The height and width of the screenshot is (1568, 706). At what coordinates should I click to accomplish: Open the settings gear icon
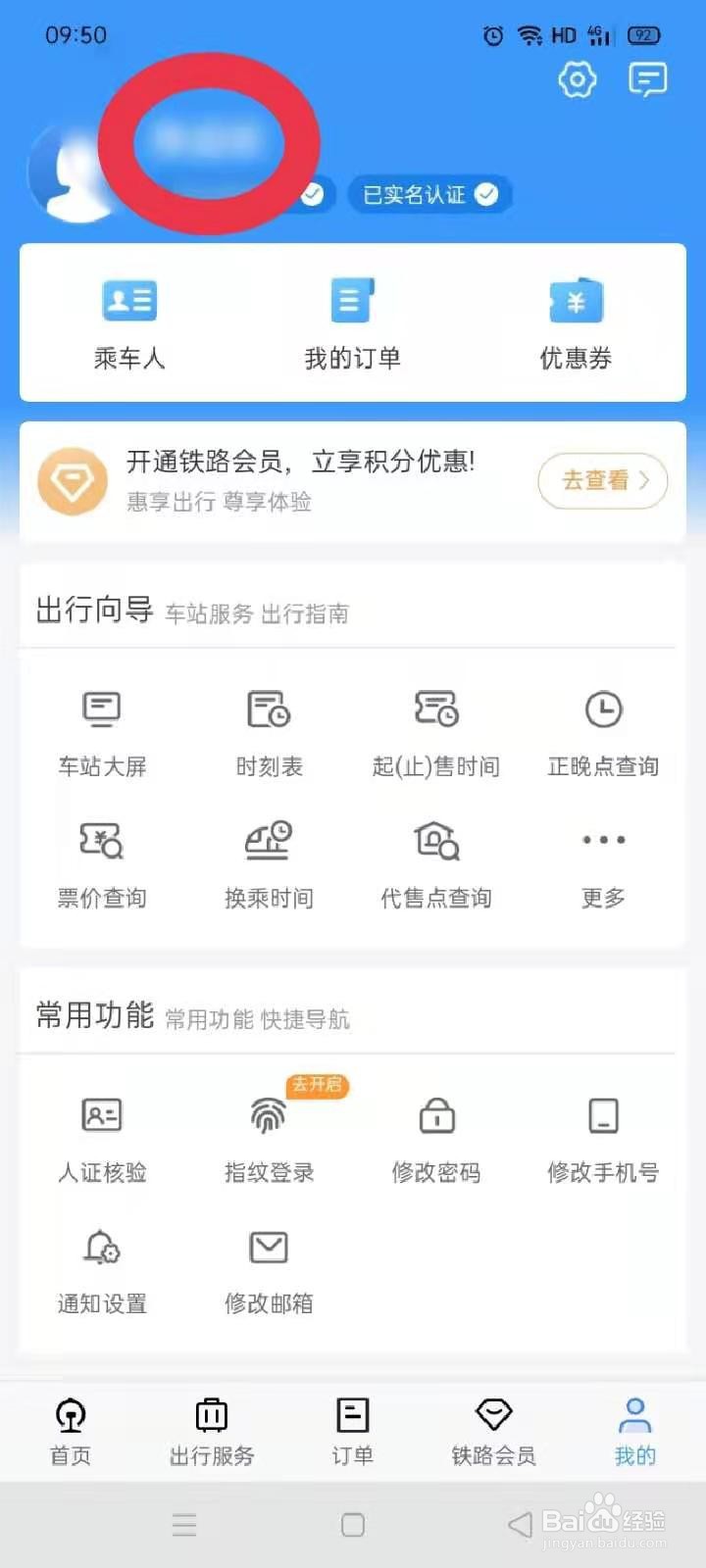pos(577,80)
